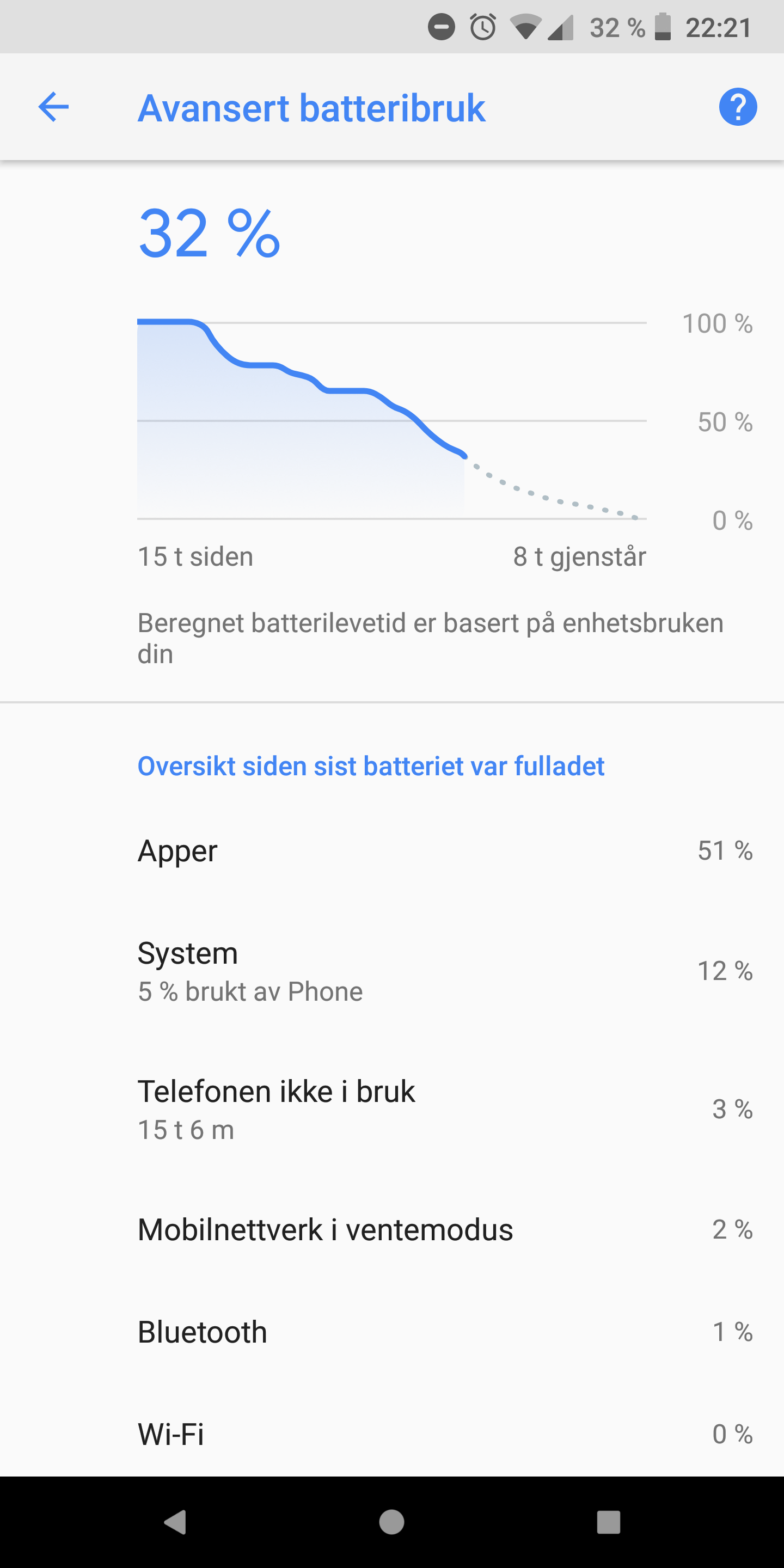Open Mobilnettverk i ventemodus entry

point(392,1229)
